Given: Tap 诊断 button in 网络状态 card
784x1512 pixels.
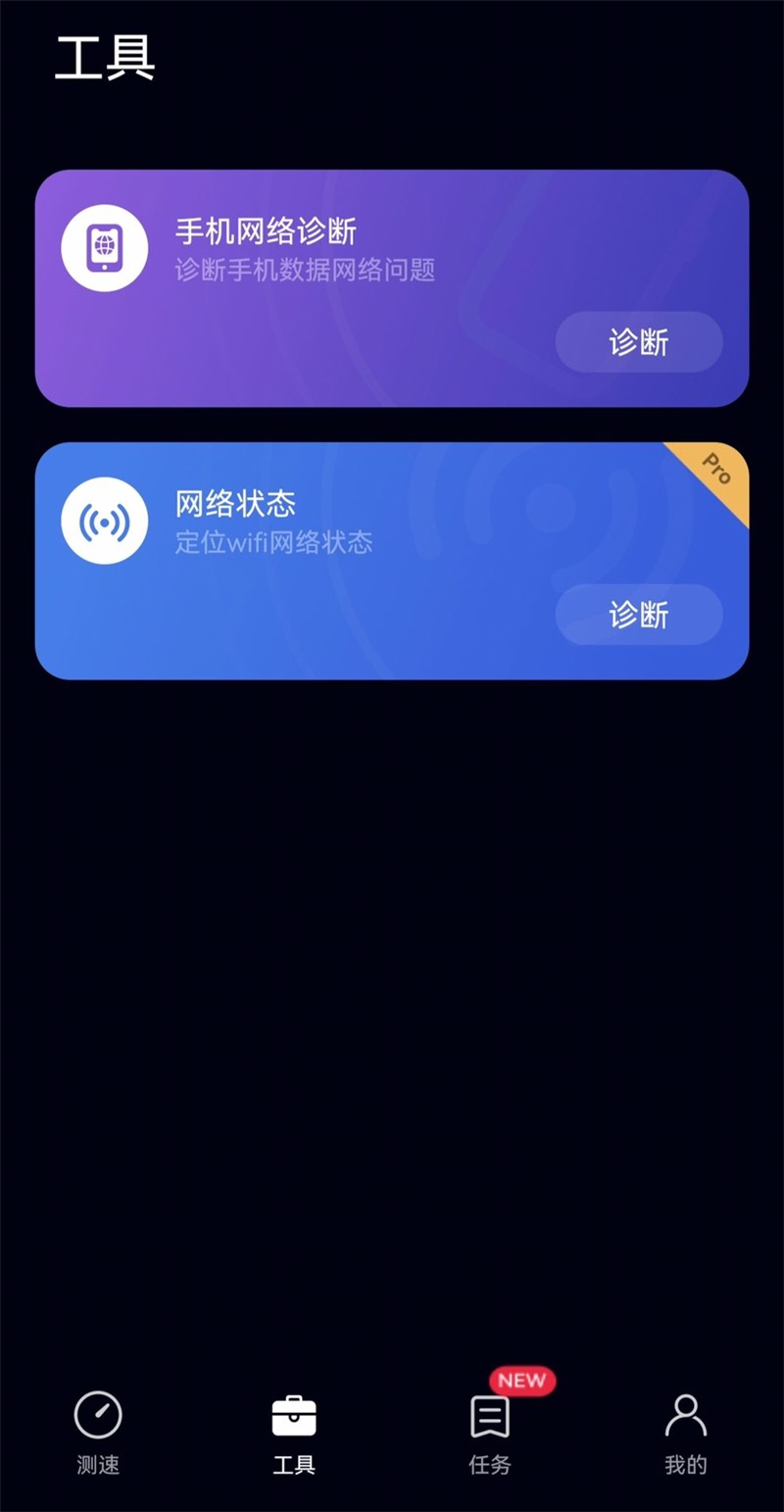Looking at the screenshot, I should coord(639,615).
